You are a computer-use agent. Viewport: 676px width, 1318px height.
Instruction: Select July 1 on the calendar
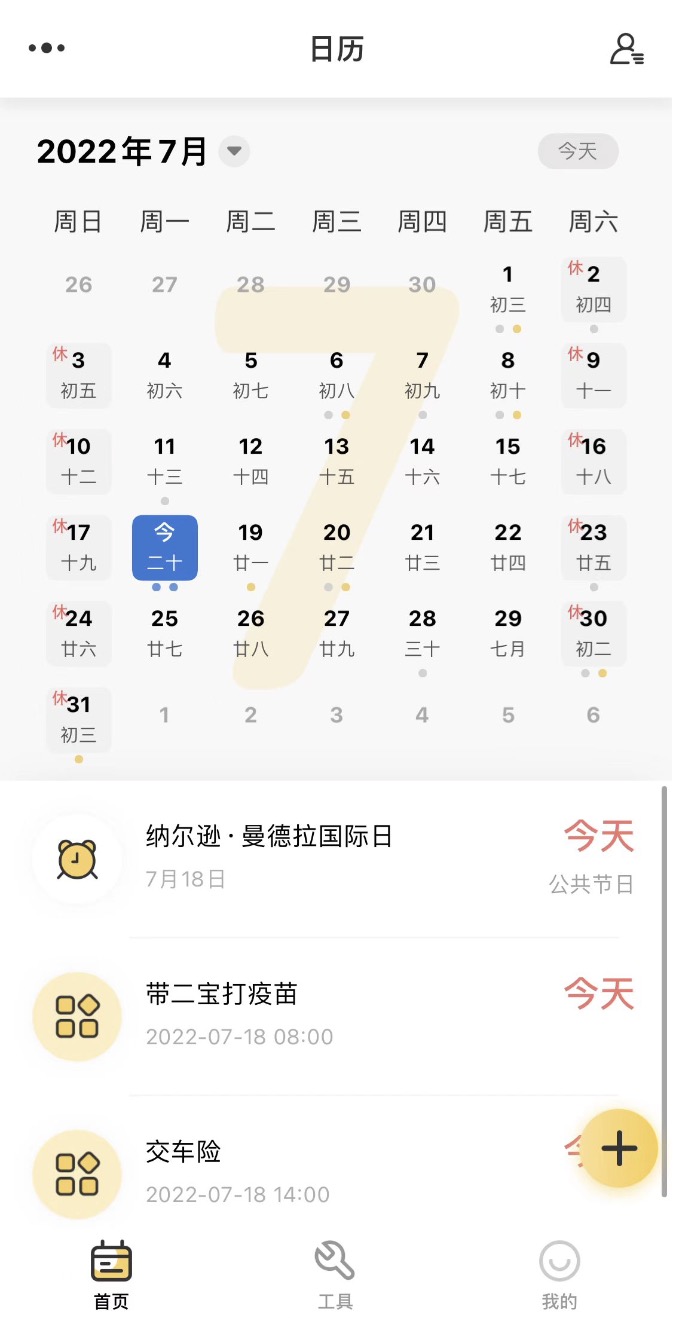tap(508, 289)
